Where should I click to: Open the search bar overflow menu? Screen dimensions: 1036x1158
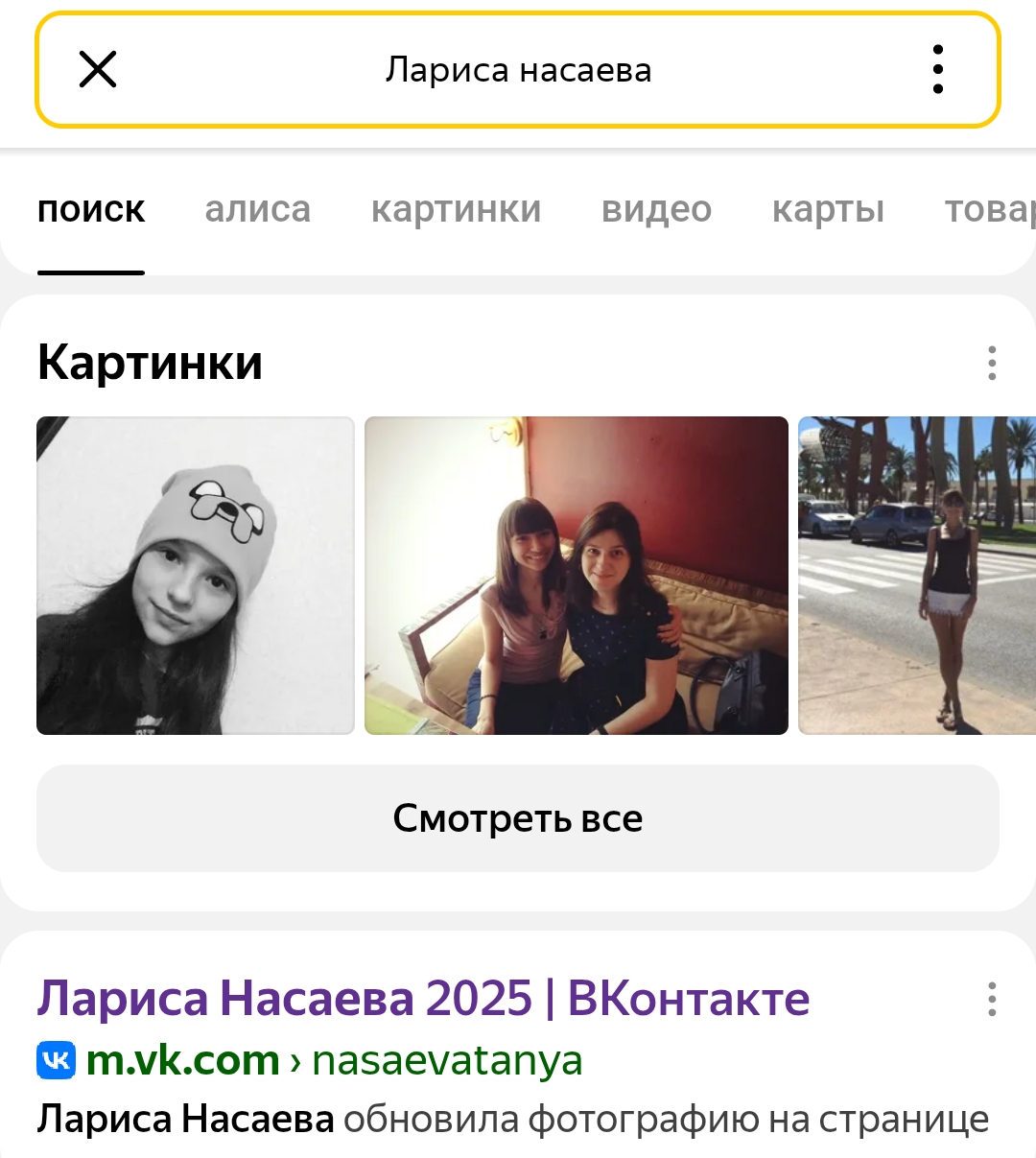[x=937, y=70]
